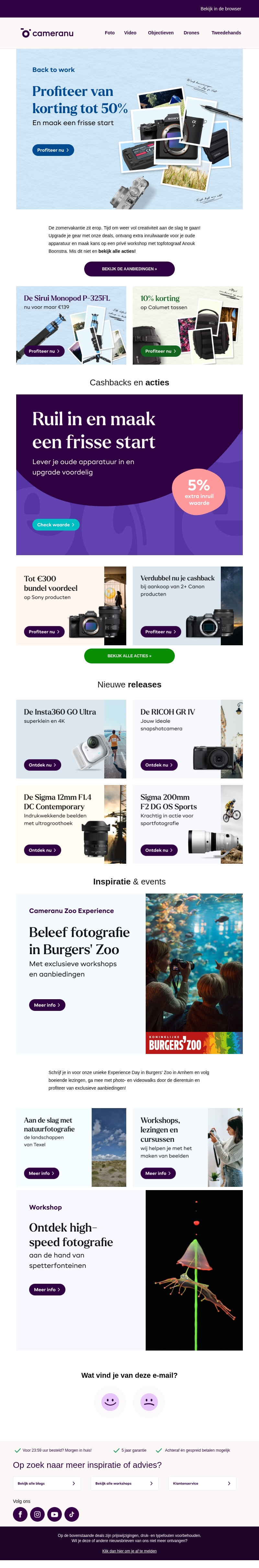Tap 'Meer info' for the Burgers' Zoo Experience
This screenshot has width=259, height=1568.
tap(47, 1006)
